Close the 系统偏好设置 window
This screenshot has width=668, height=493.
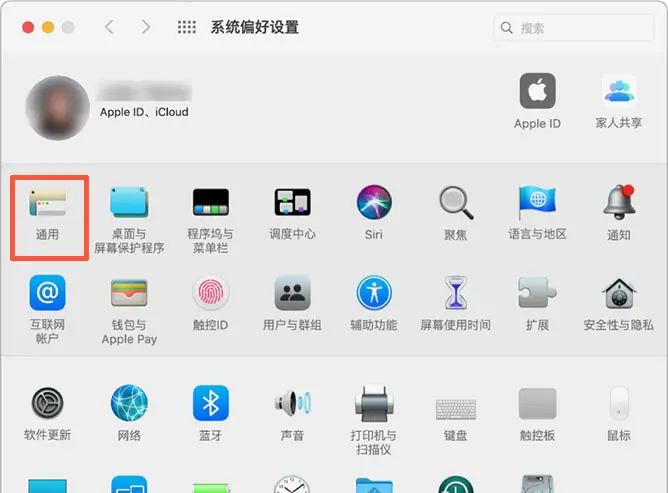pos(27,27)
